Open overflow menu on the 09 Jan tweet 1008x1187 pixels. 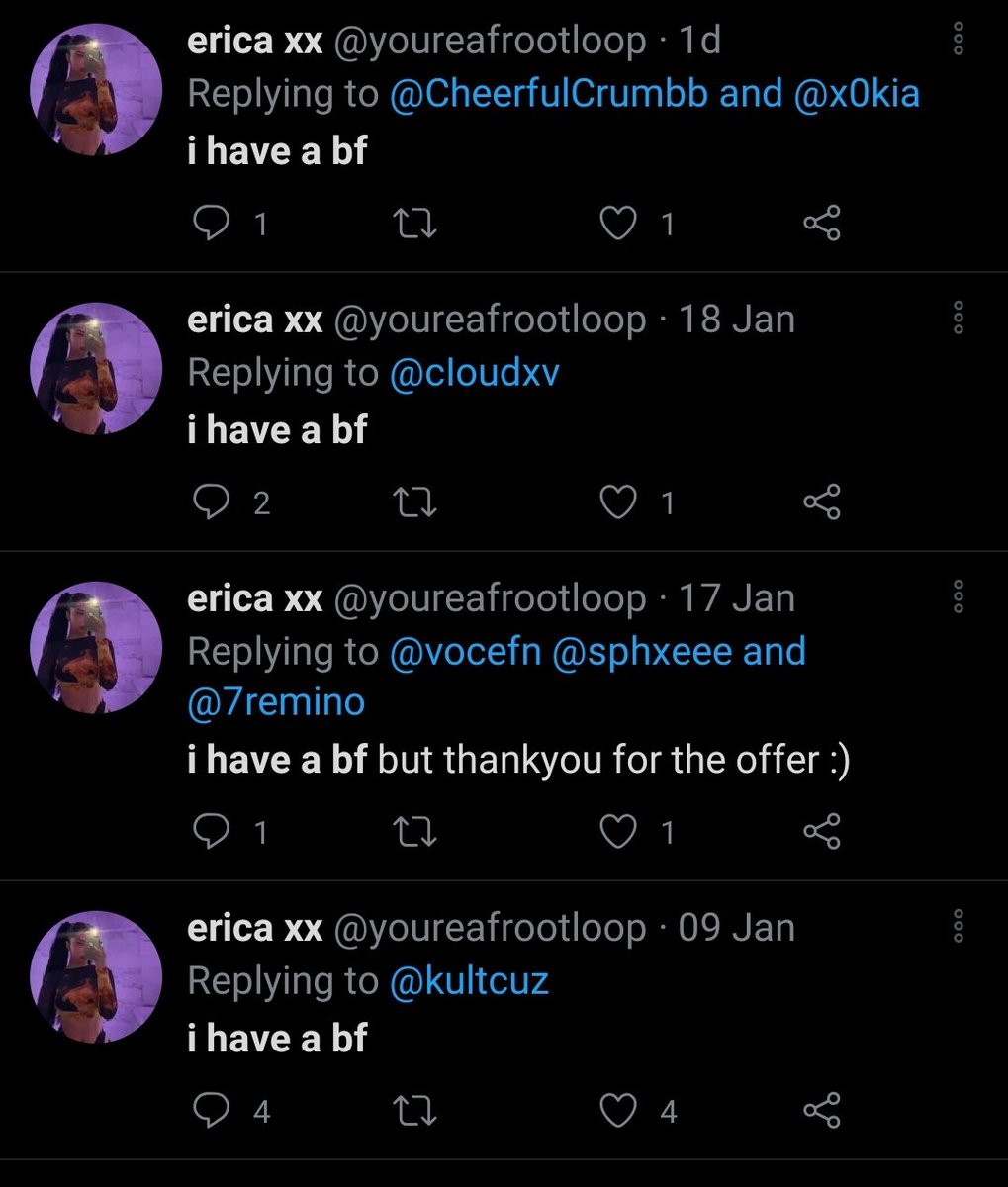(x=958, y=927)
